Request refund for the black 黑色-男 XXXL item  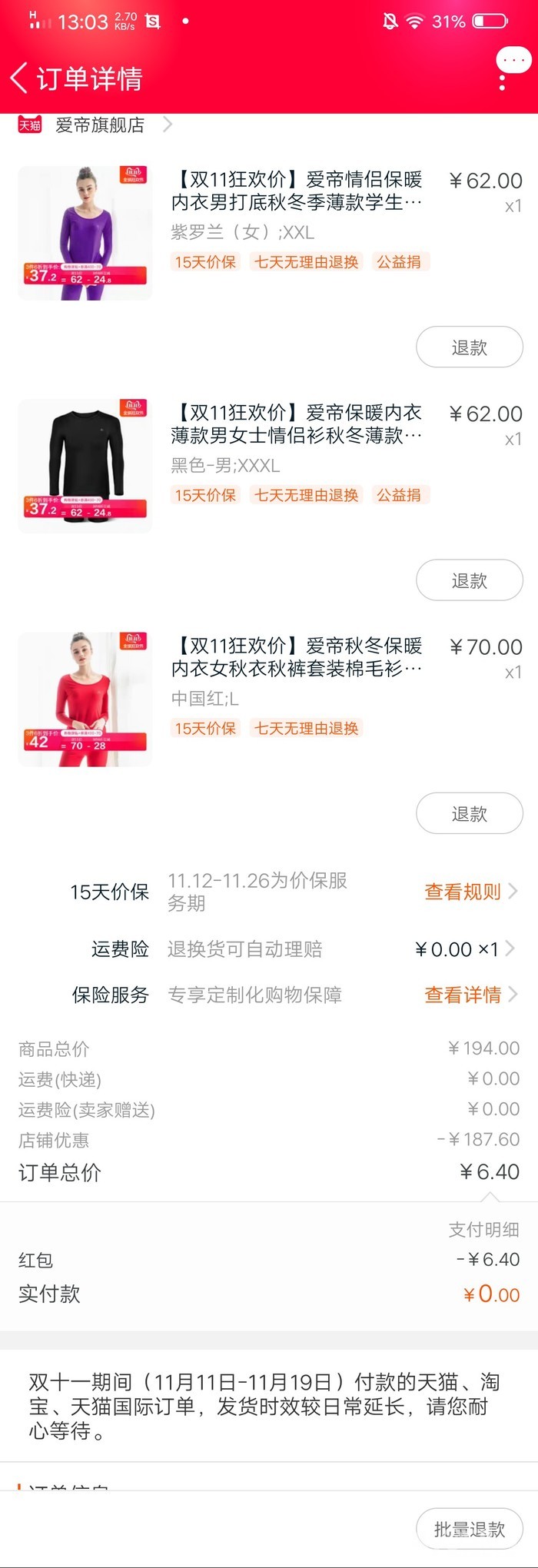click(469, 580)
